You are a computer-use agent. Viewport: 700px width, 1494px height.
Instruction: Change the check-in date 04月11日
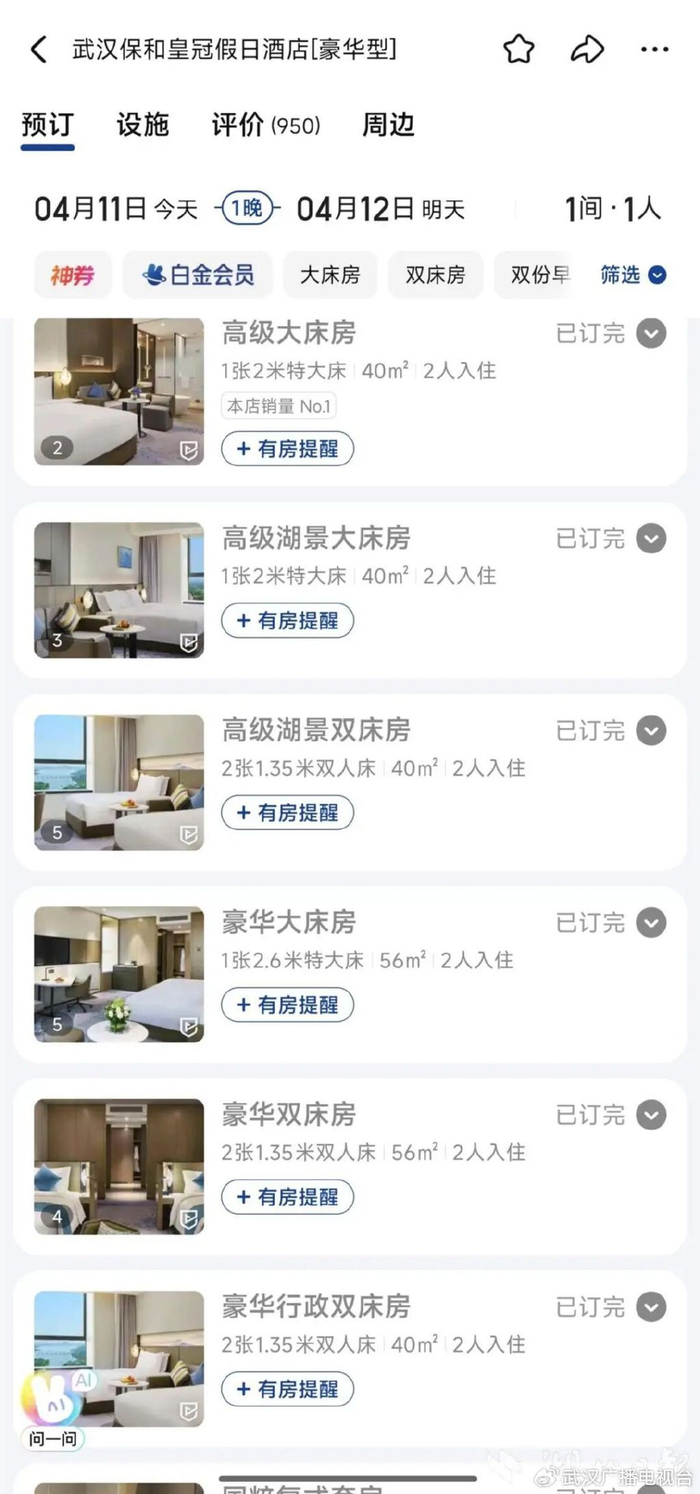[116, 209]
